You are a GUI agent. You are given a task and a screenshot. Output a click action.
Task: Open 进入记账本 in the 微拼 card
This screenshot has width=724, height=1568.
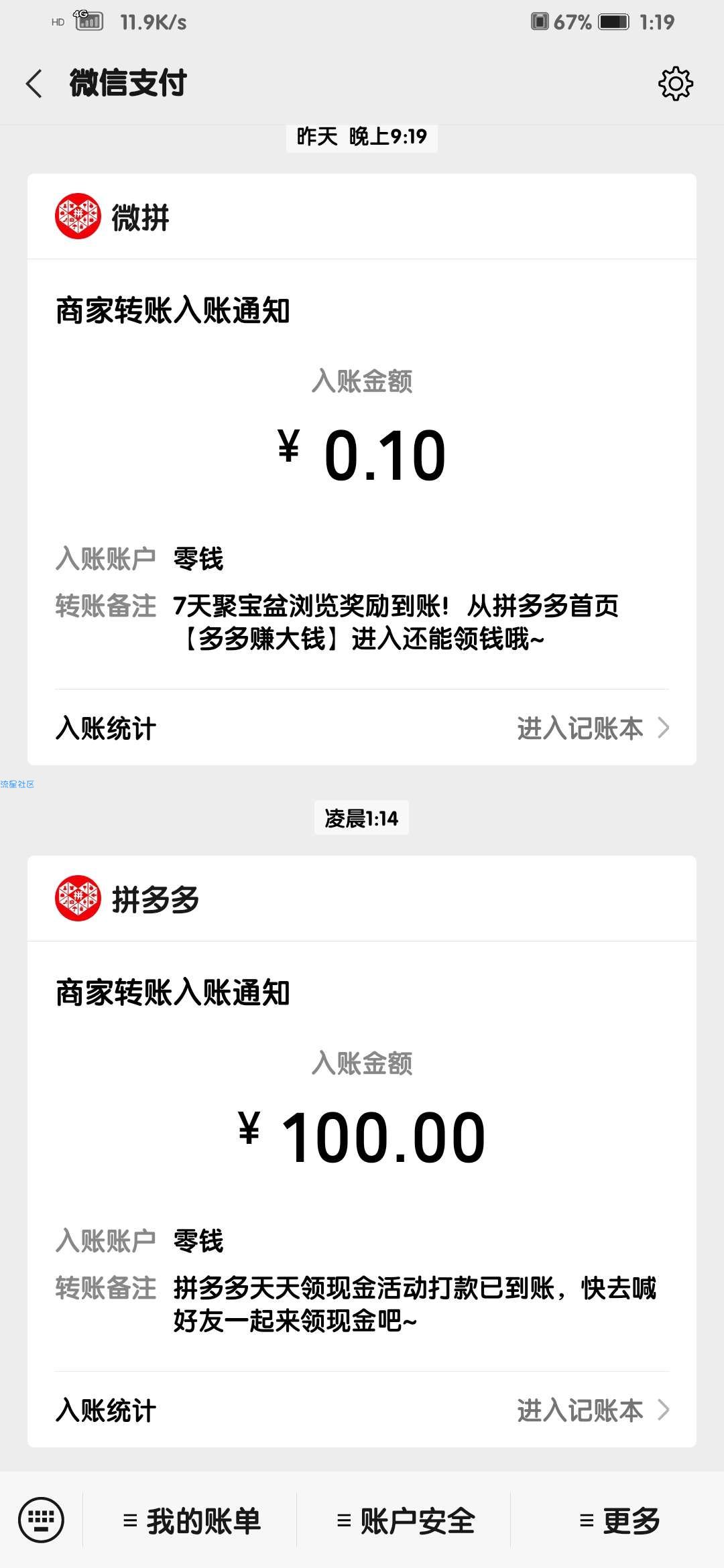(593, 728)
